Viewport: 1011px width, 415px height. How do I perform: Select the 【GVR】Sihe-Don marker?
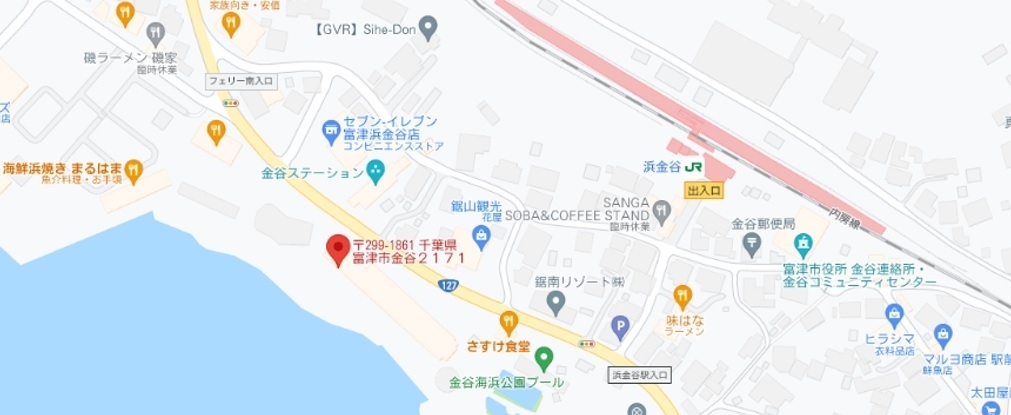tap(428, 28)
